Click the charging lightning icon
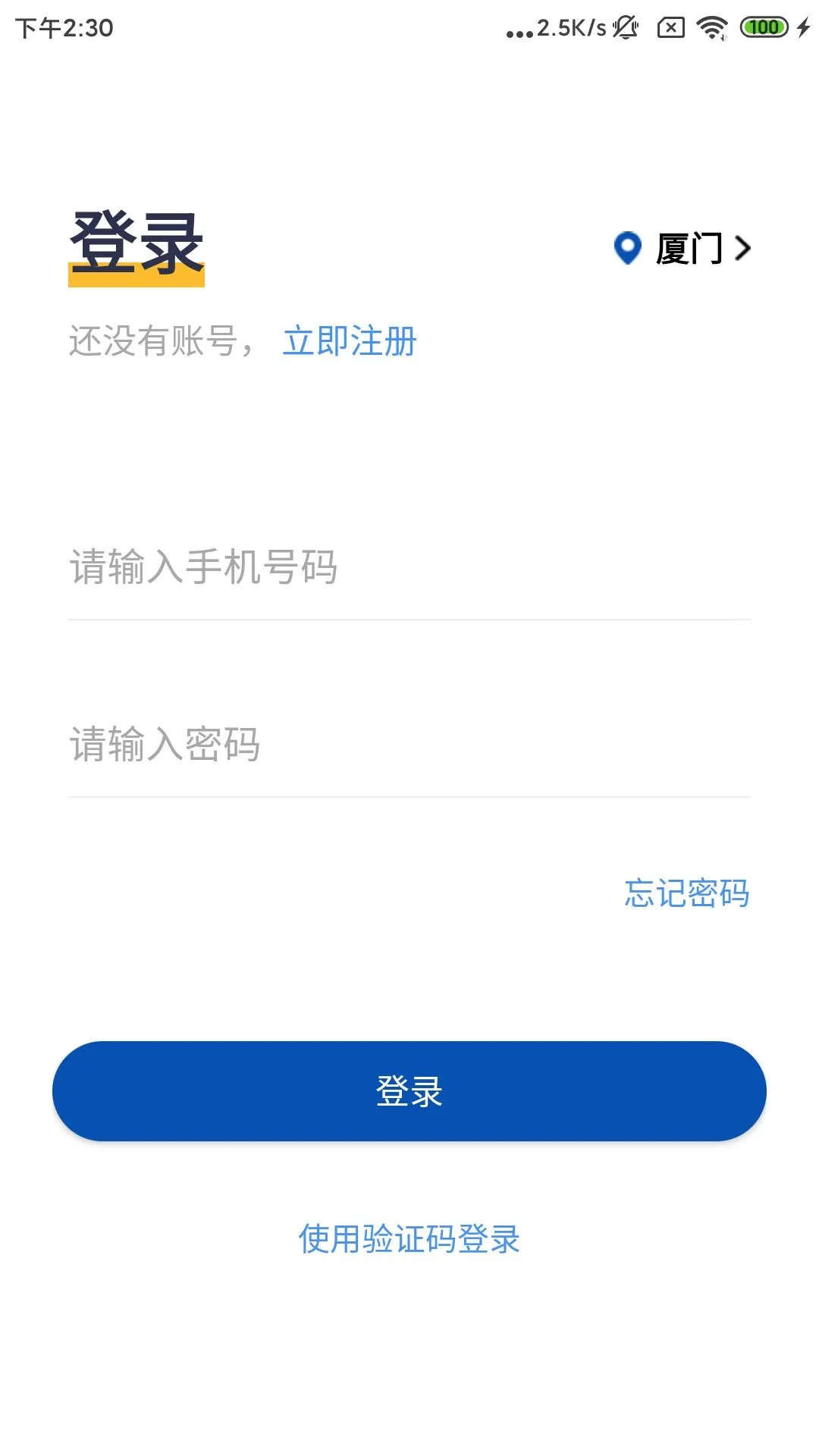This screenshot has width=819, height=1456. [x=802, y=27]
